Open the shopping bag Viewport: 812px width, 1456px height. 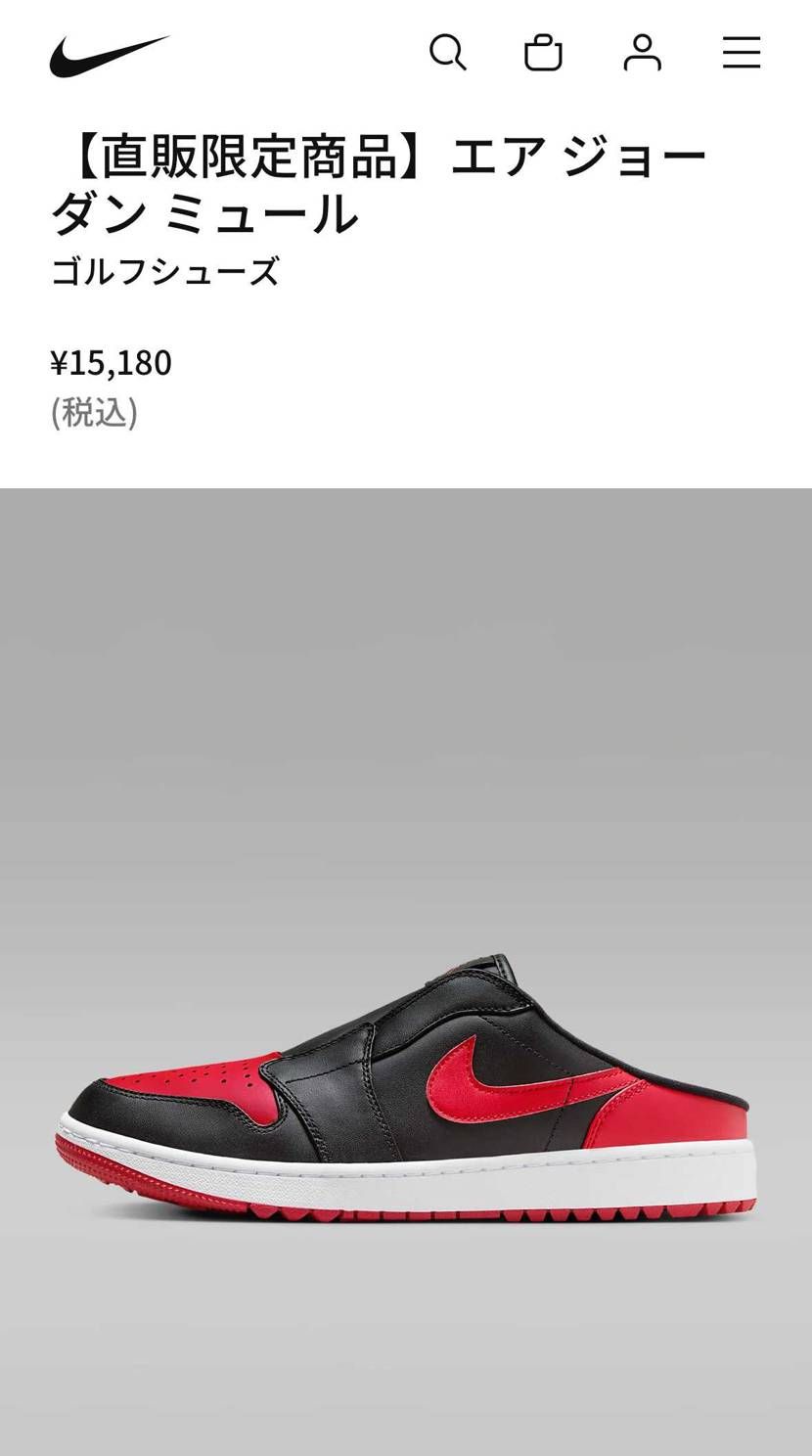(543, 53)
